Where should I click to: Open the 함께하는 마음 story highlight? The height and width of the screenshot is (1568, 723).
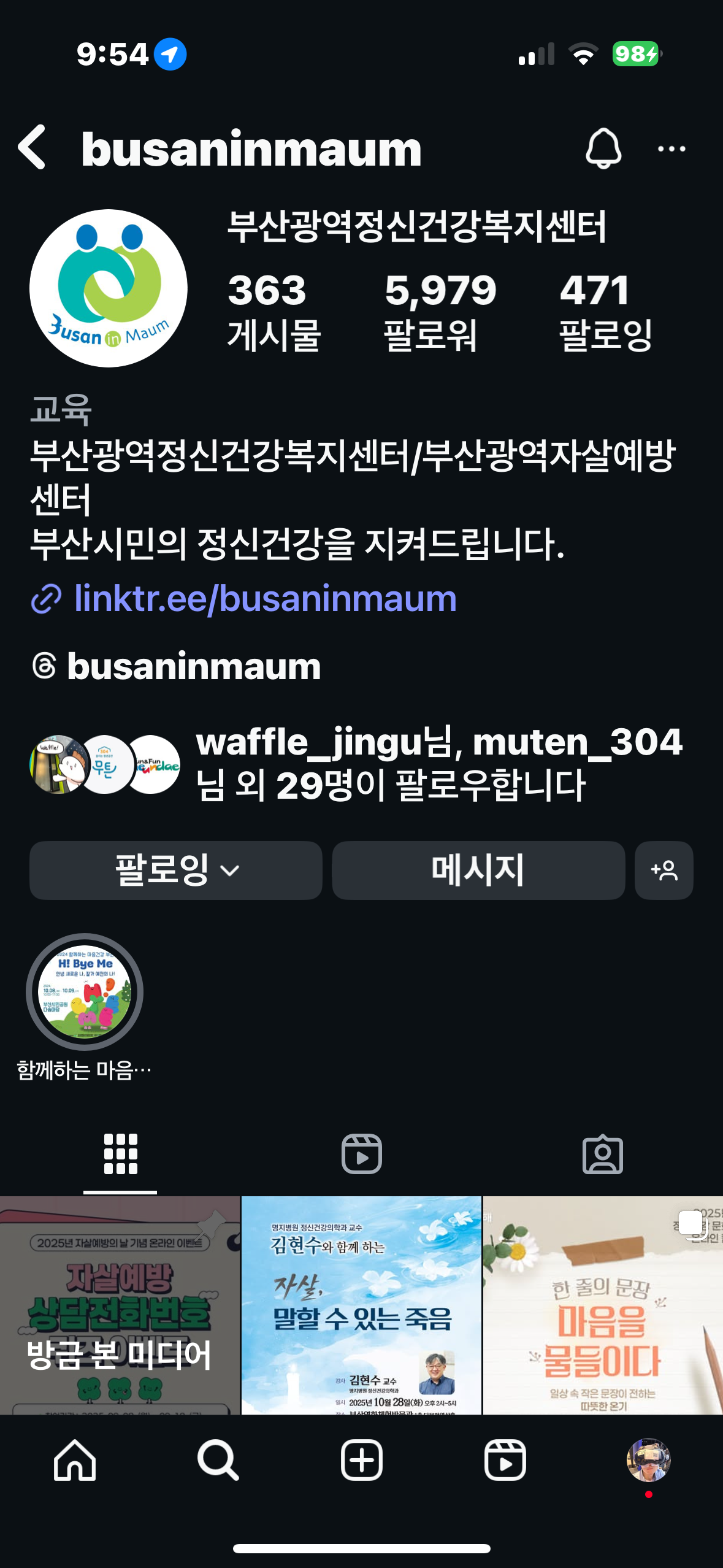tap(85, 993)
